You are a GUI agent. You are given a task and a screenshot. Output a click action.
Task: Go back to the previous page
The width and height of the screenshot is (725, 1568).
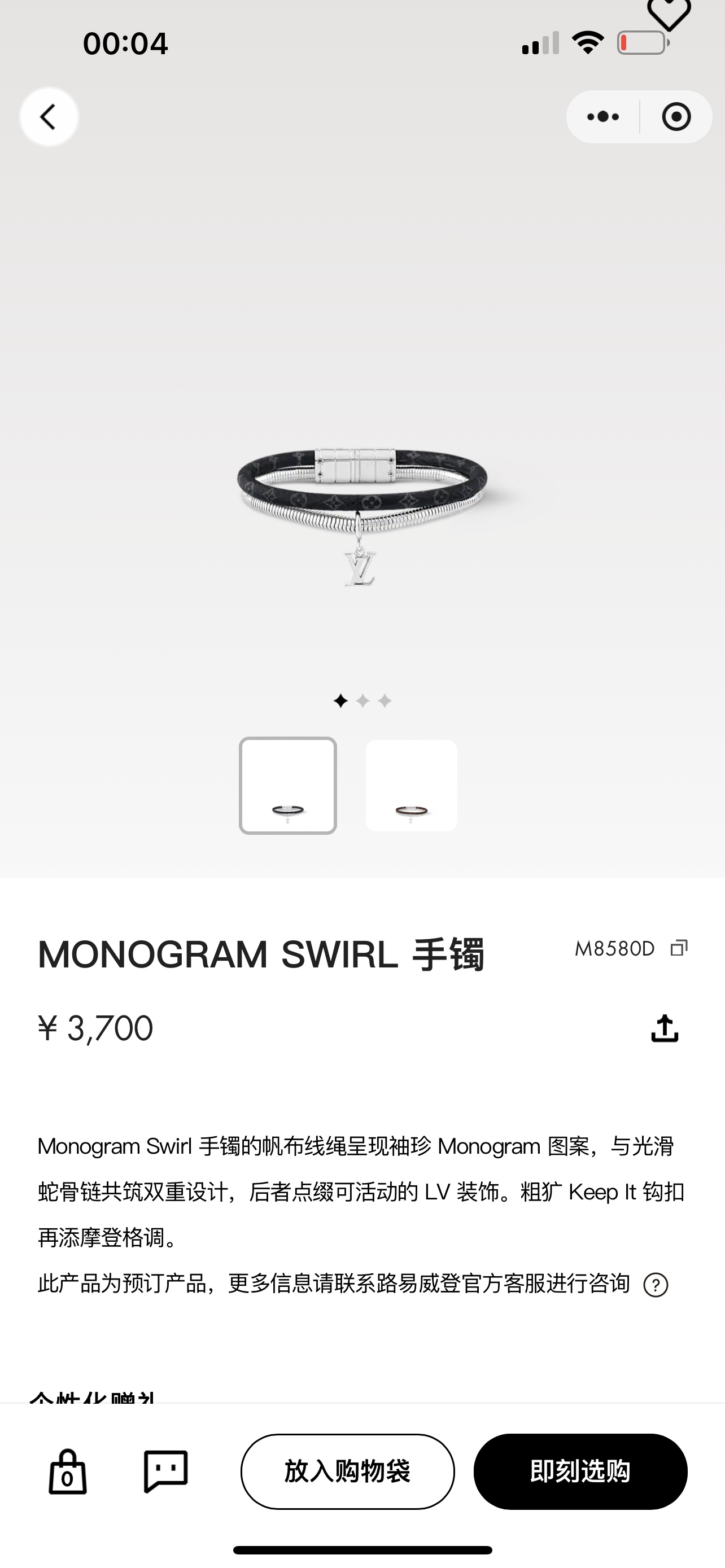click(49, 116)
